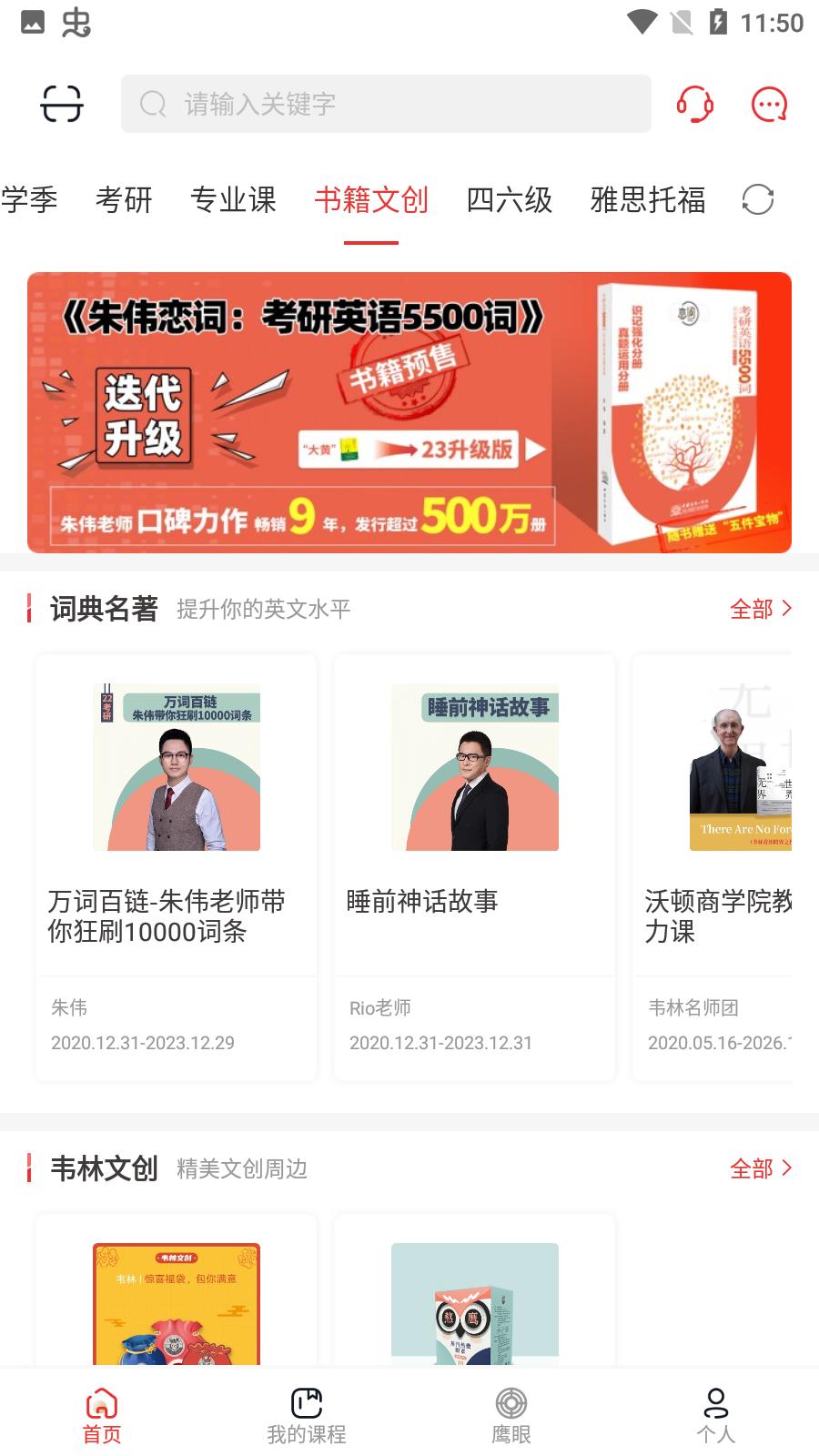Switch to the 个人 tab
Screen dimensions: 819x1456
tap(716, 1415)
